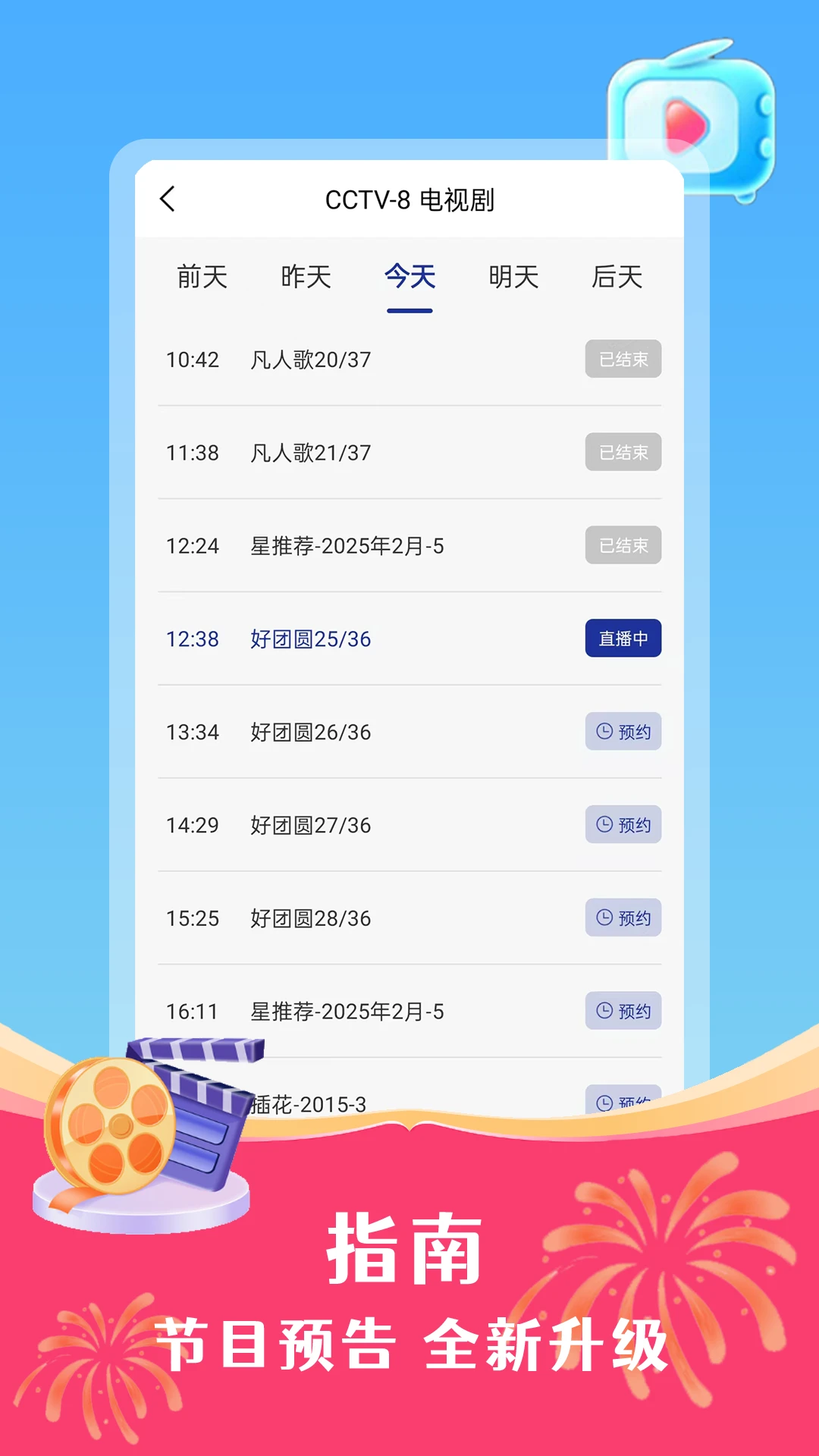Screen dimensions: 819x1456
Task: Tap the CCTV-8 电视剧 title text
Action: [x=409, y=199]
